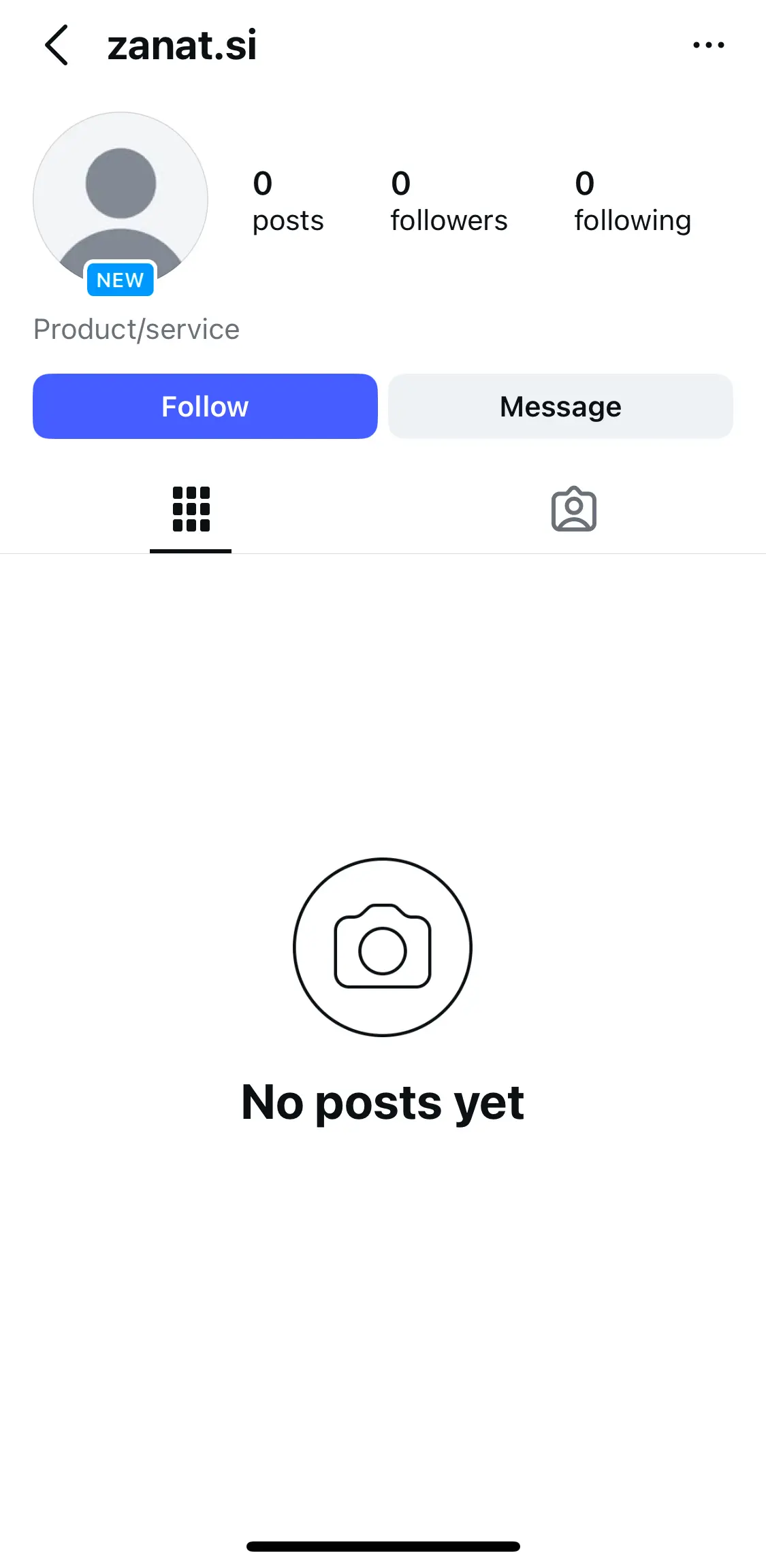The height and width of the screenshot is (1568, 766).
Task: Tap the blue NEW badge on the avatar
Action: pos(120,279)
